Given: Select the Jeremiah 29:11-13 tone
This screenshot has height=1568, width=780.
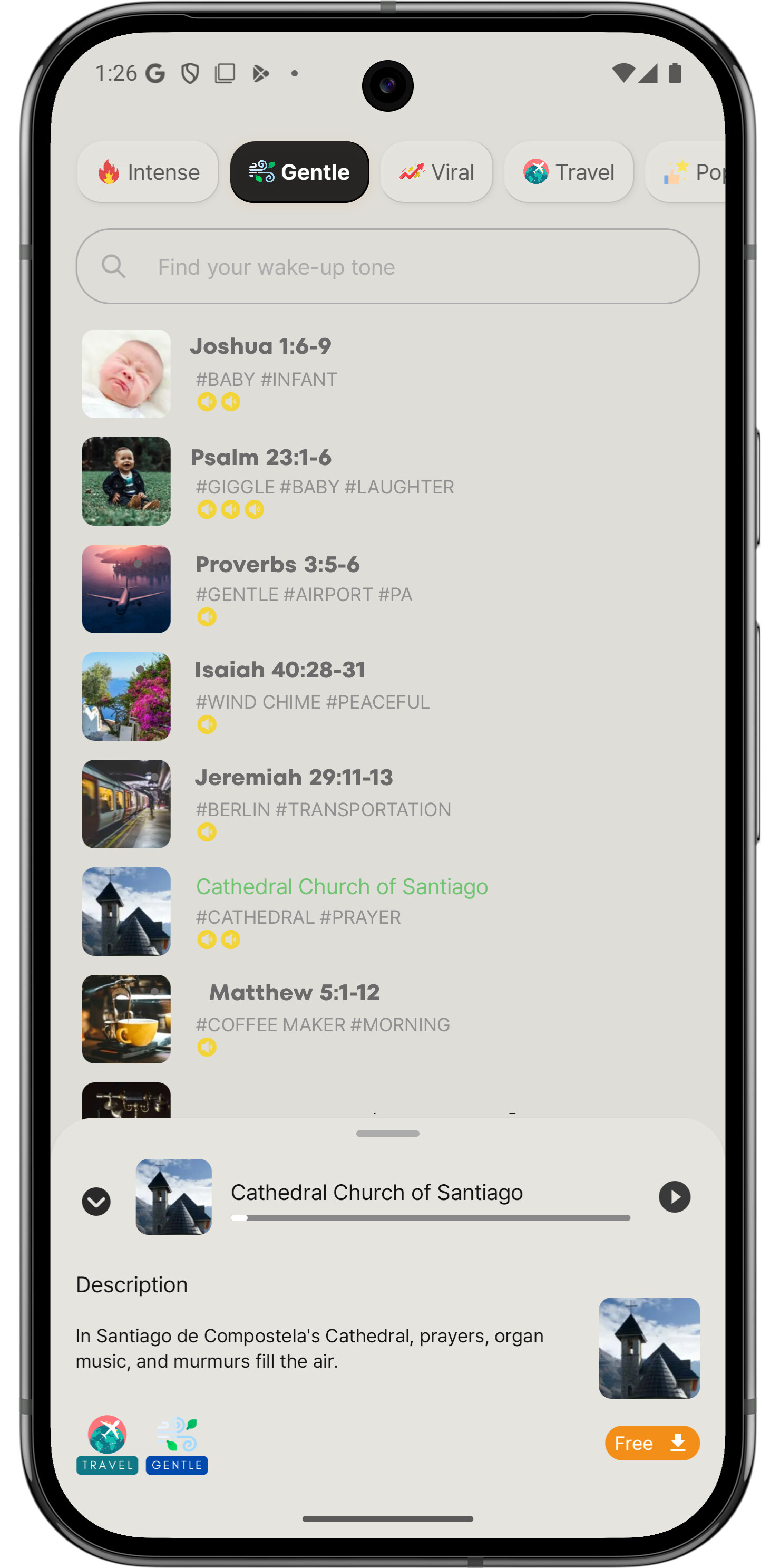Looking at the screenshot, I should coord(387,804).
